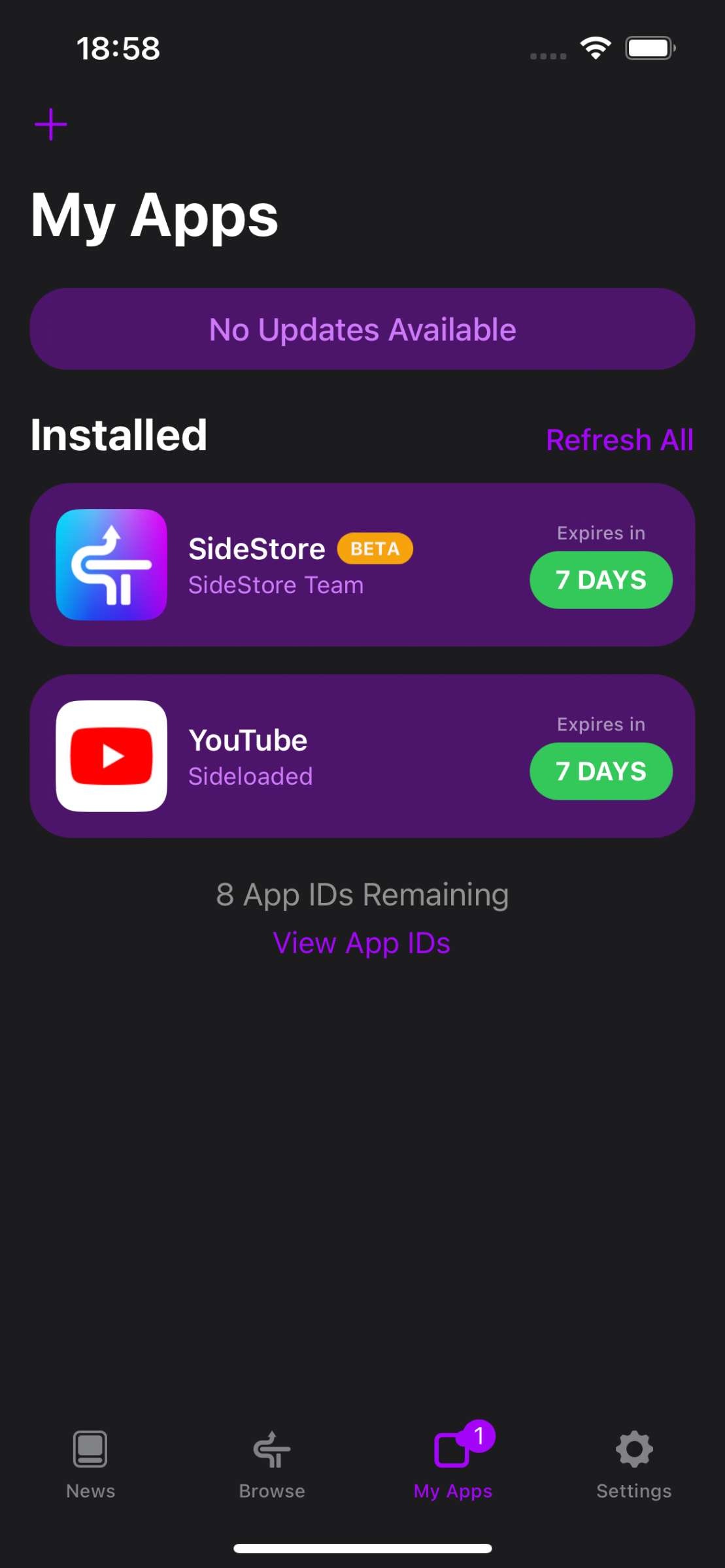The width and height of the screenshot is (725, 1568).
Task: Expand the YouTube app card
Action: [x=362, y=755]
